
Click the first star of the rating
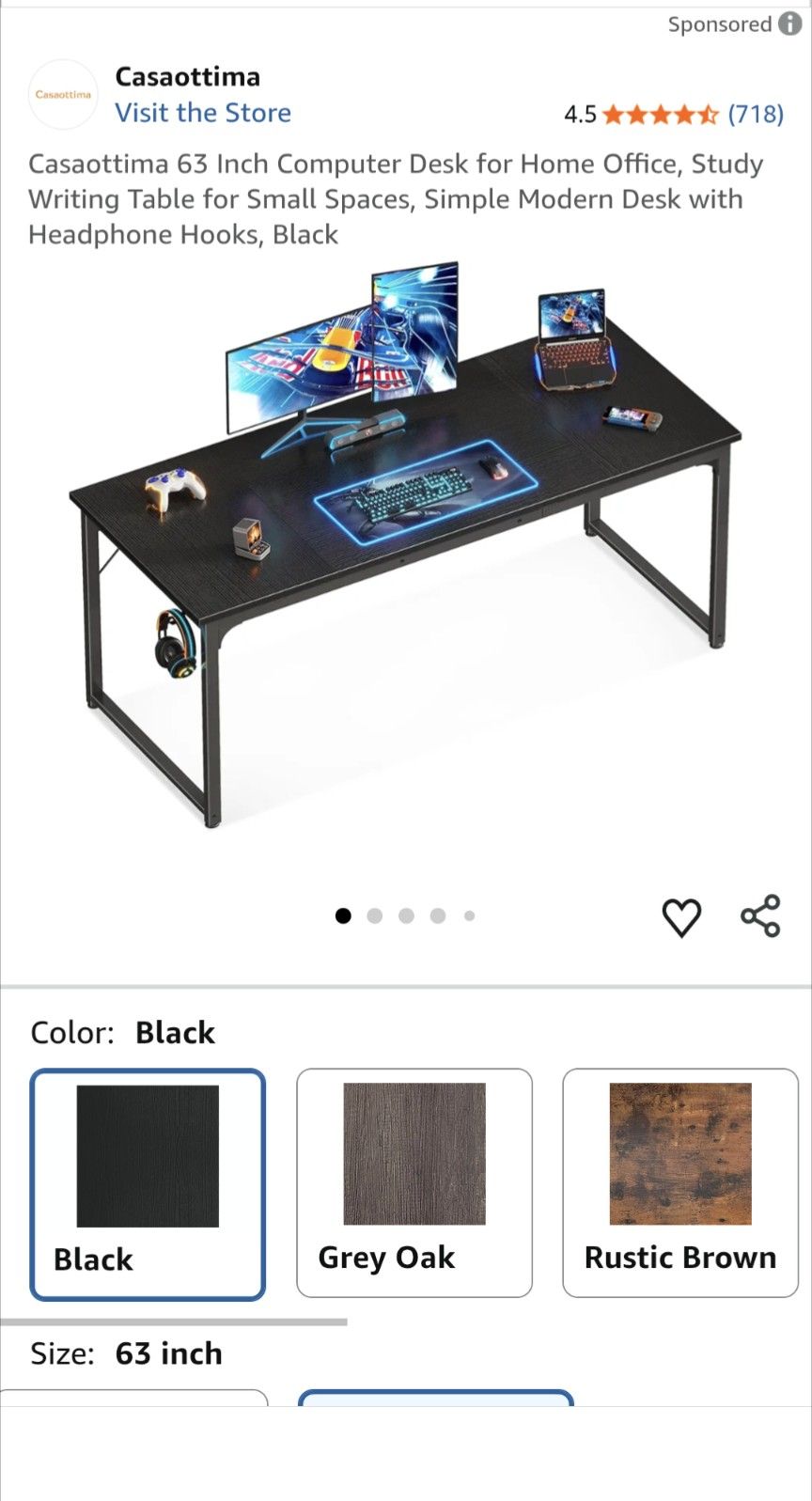(x=613, y=115)
